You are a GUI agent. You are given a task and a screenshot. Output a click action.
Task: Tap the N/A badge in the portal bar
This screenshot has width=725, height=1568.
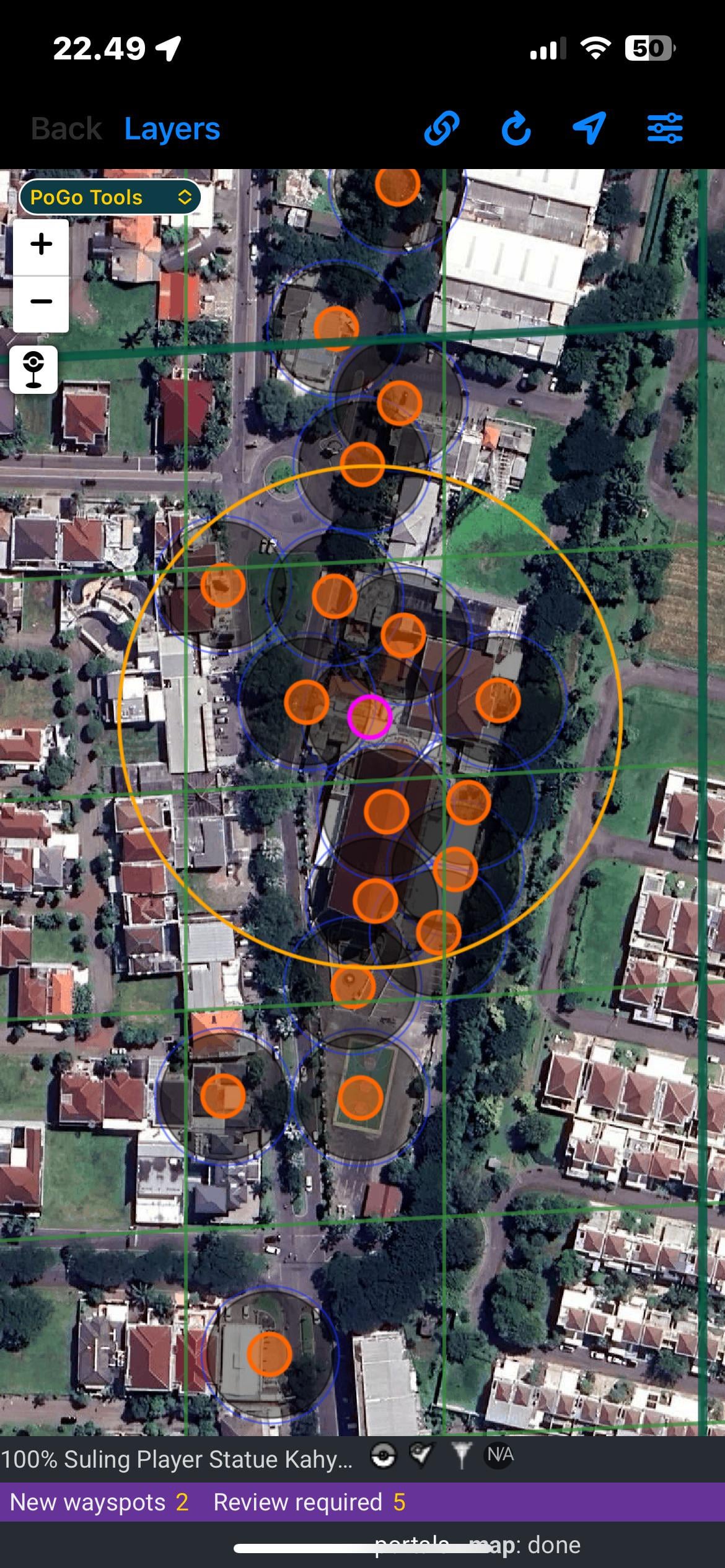(x=499, y=1455)
